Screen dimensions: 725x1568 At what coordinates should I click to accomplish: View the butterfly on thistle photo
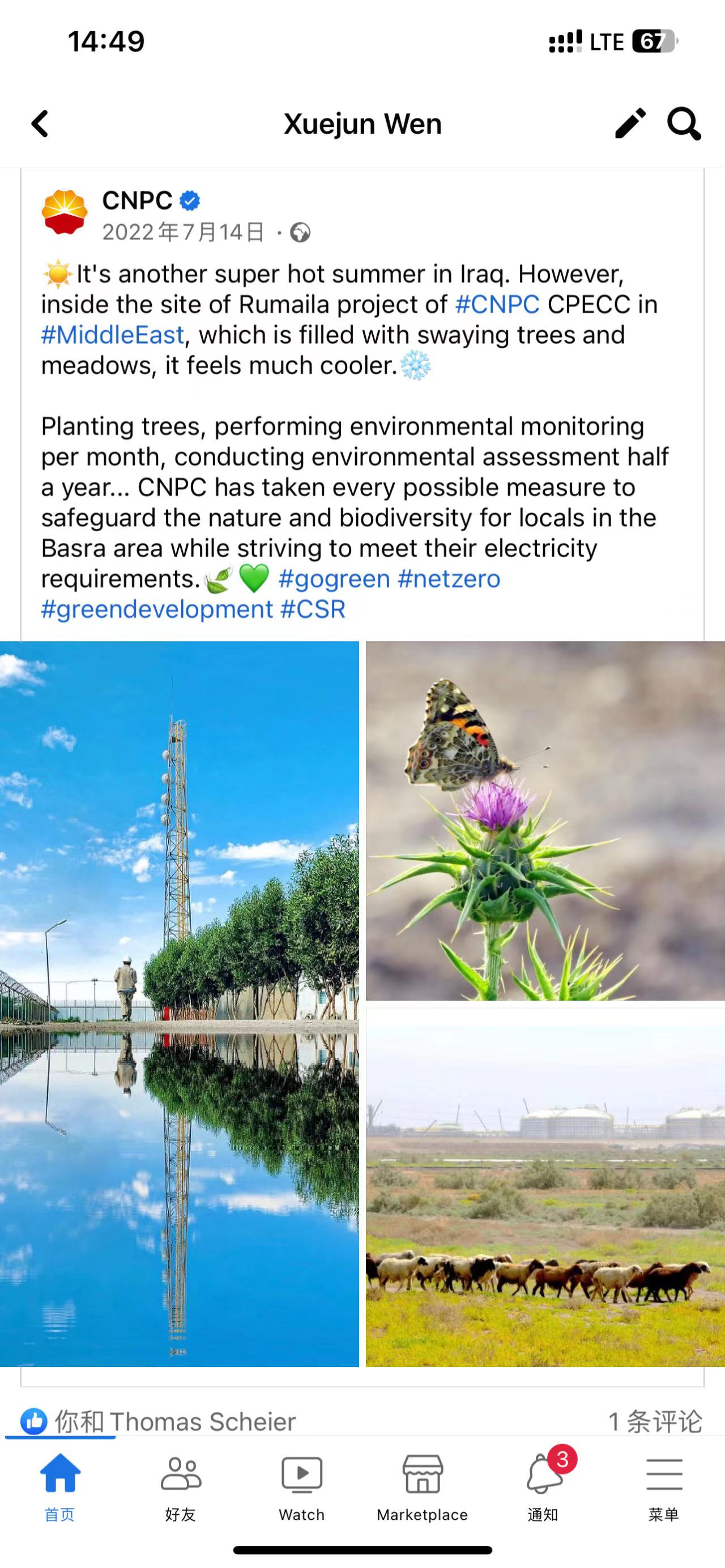pos(545,821)
